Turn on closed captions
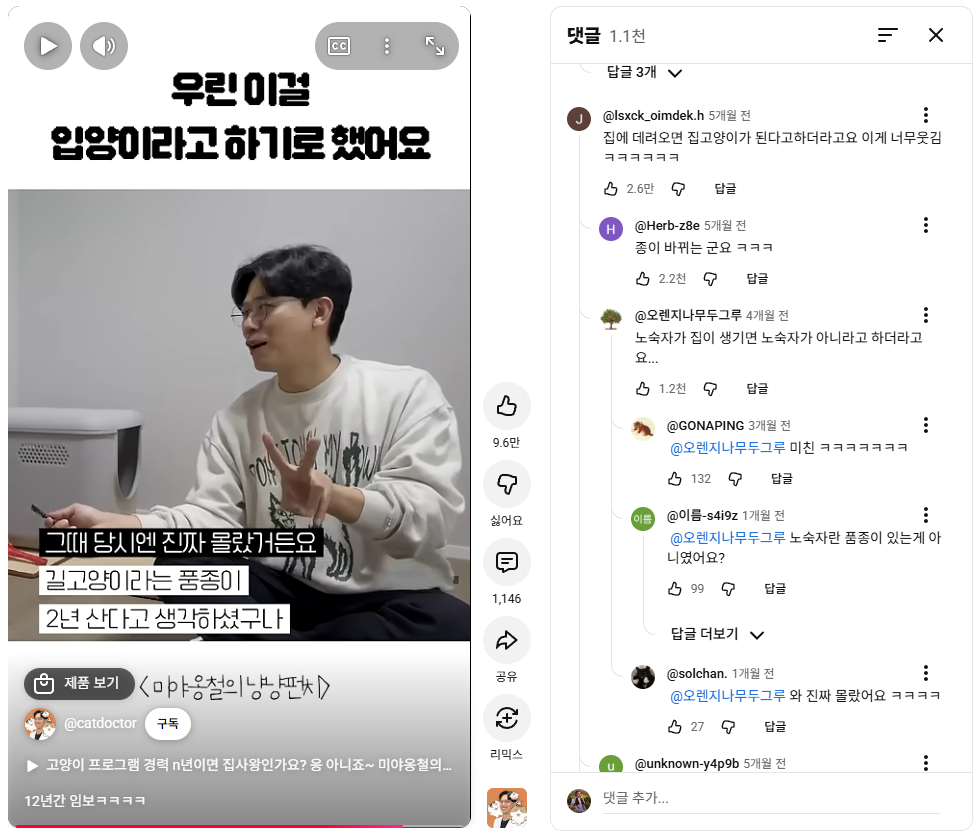 [x=340, y=46]
